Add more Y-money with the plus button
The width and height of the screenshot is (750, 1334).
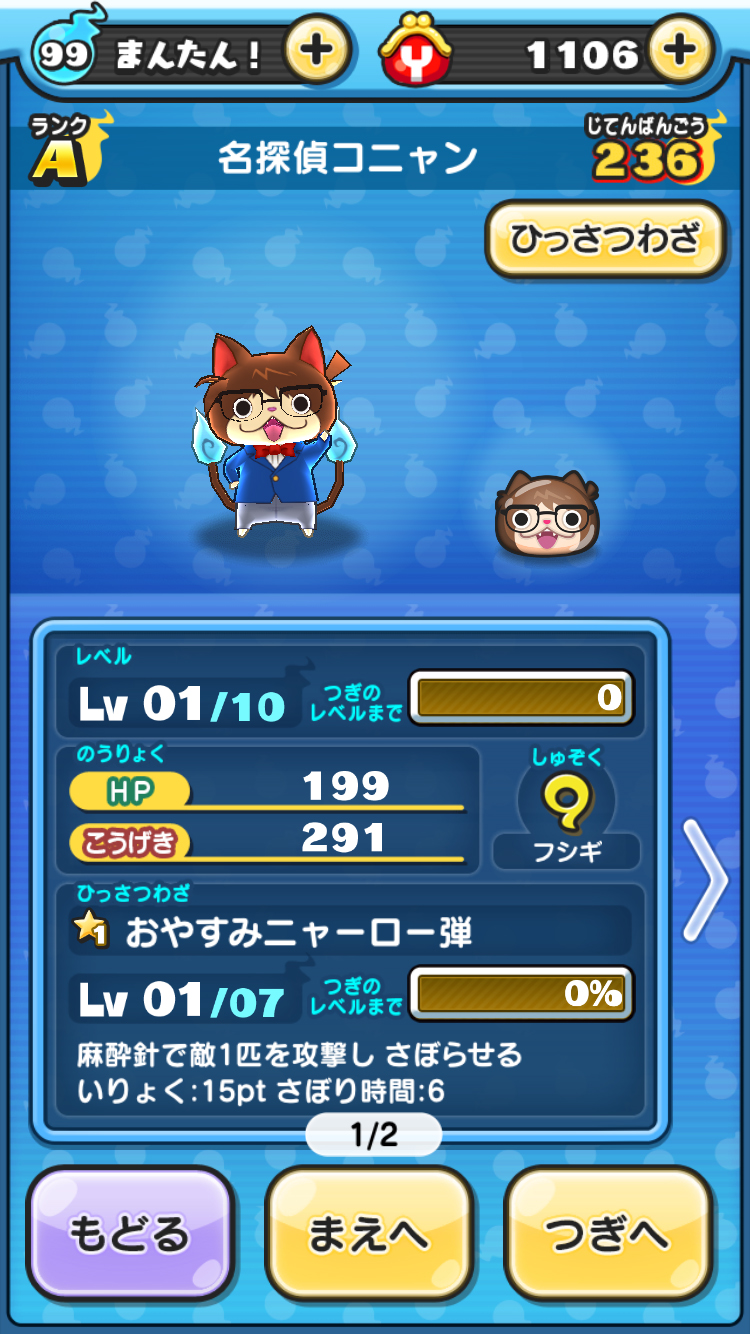[680, 50]
